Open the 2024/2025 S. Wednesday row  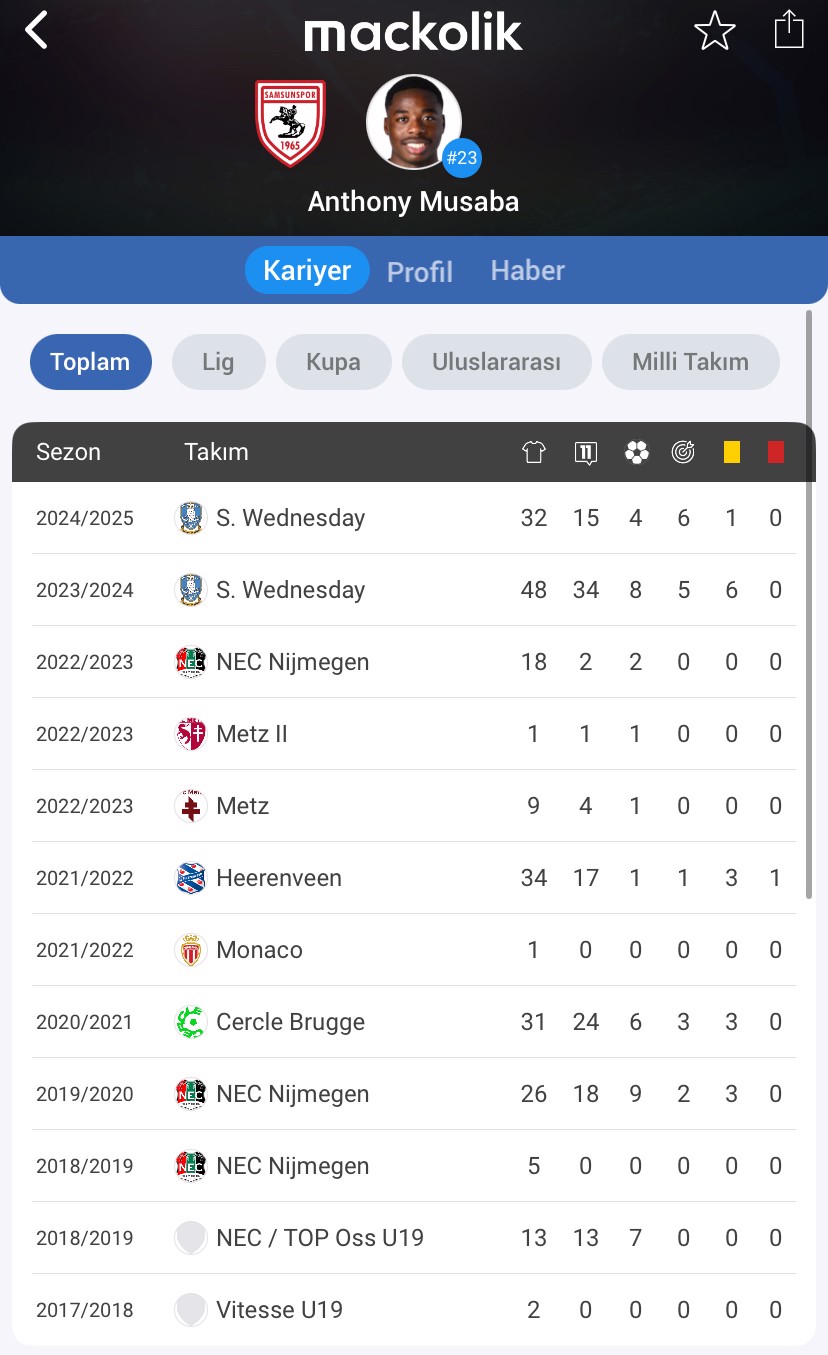(414, 518)
